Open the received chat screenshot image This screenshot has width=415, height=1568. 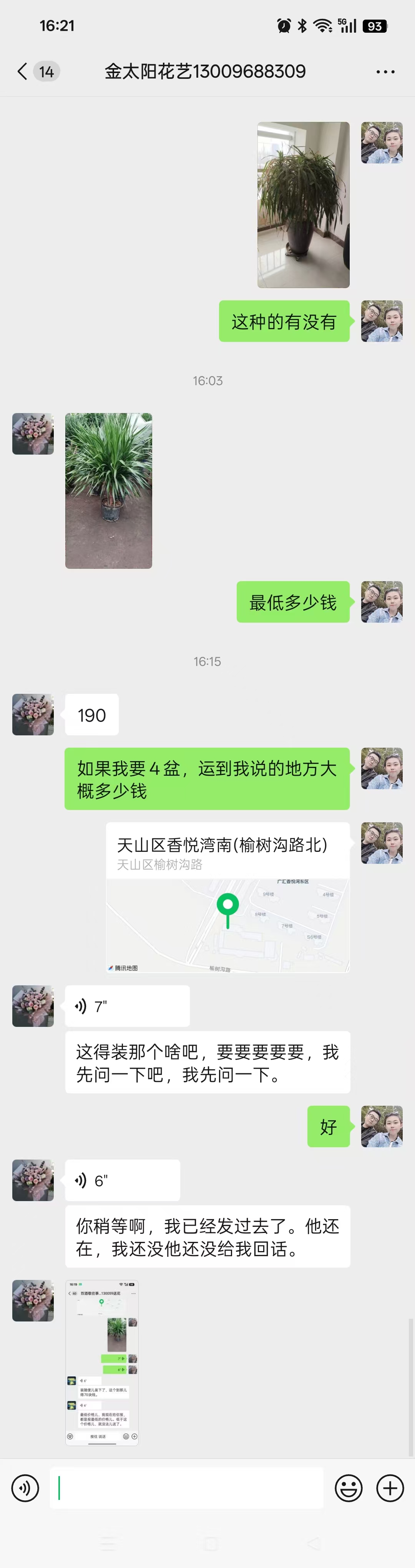[101, 1362]
